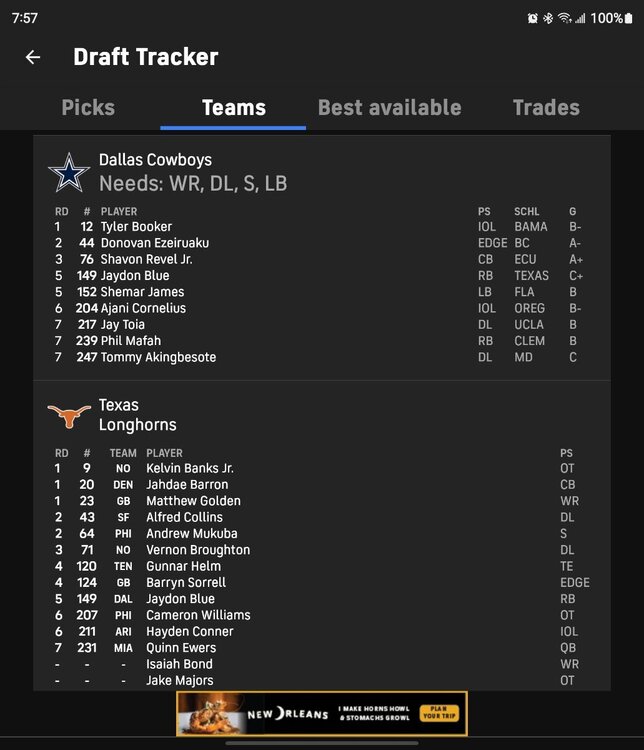Open the New Orleans ad banner
Viewport: 644px width, 750px height.
(x=321, y=714)
